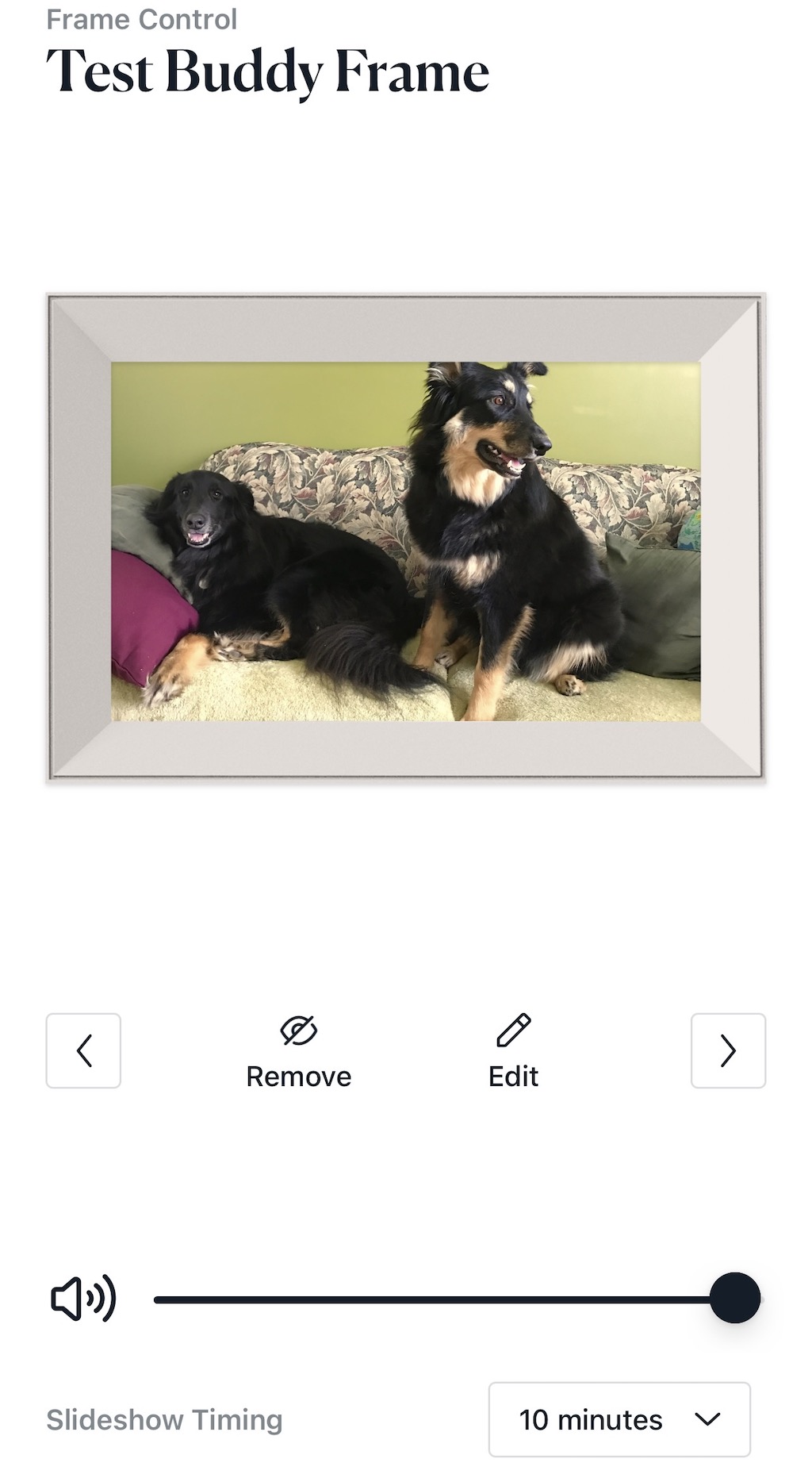Adjust the volume slider handle
The width and height of the screenshot is (812, 1474).
click(733, 1298)
